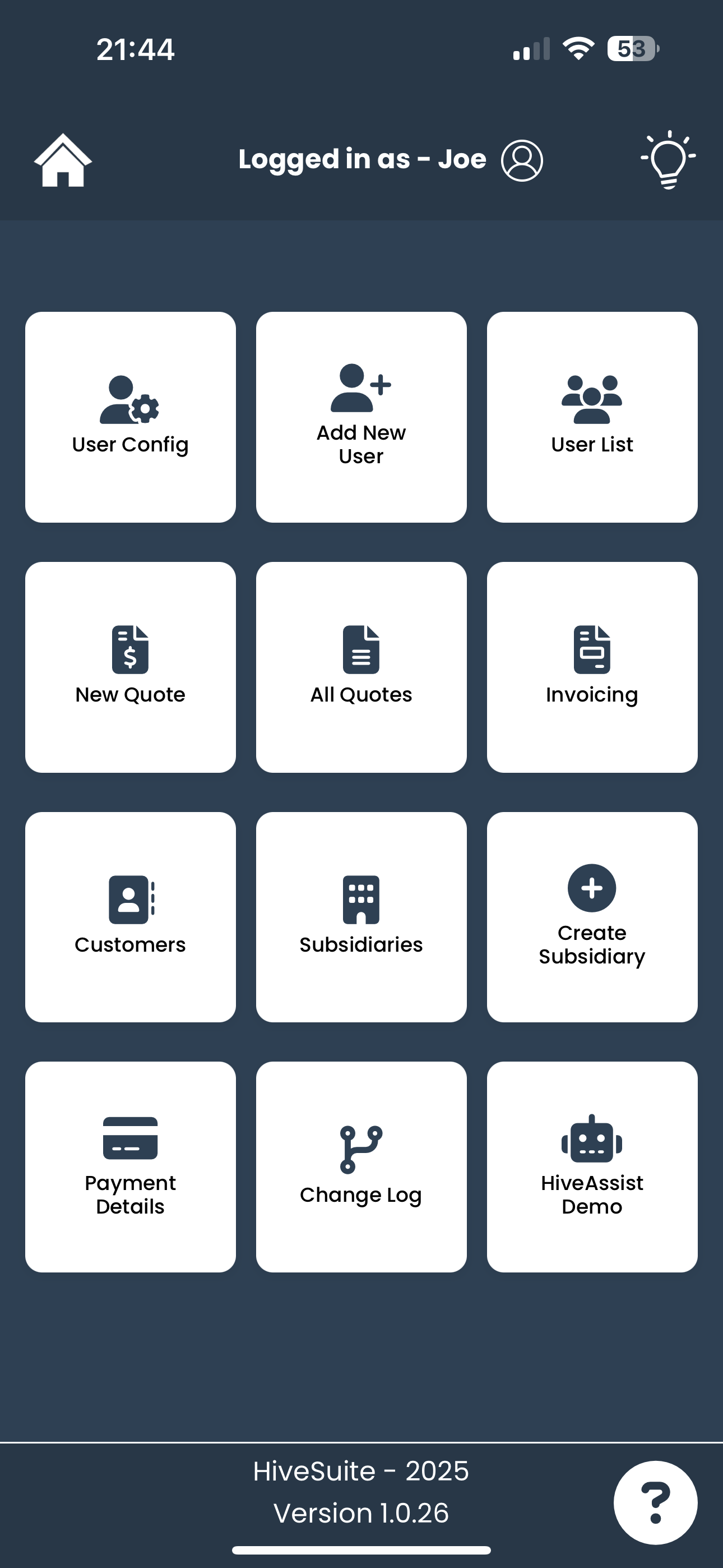Open the user profile icon next to Joe
Screen dimensions: 723x1568
pyautogui.click(x=522, y=161)
